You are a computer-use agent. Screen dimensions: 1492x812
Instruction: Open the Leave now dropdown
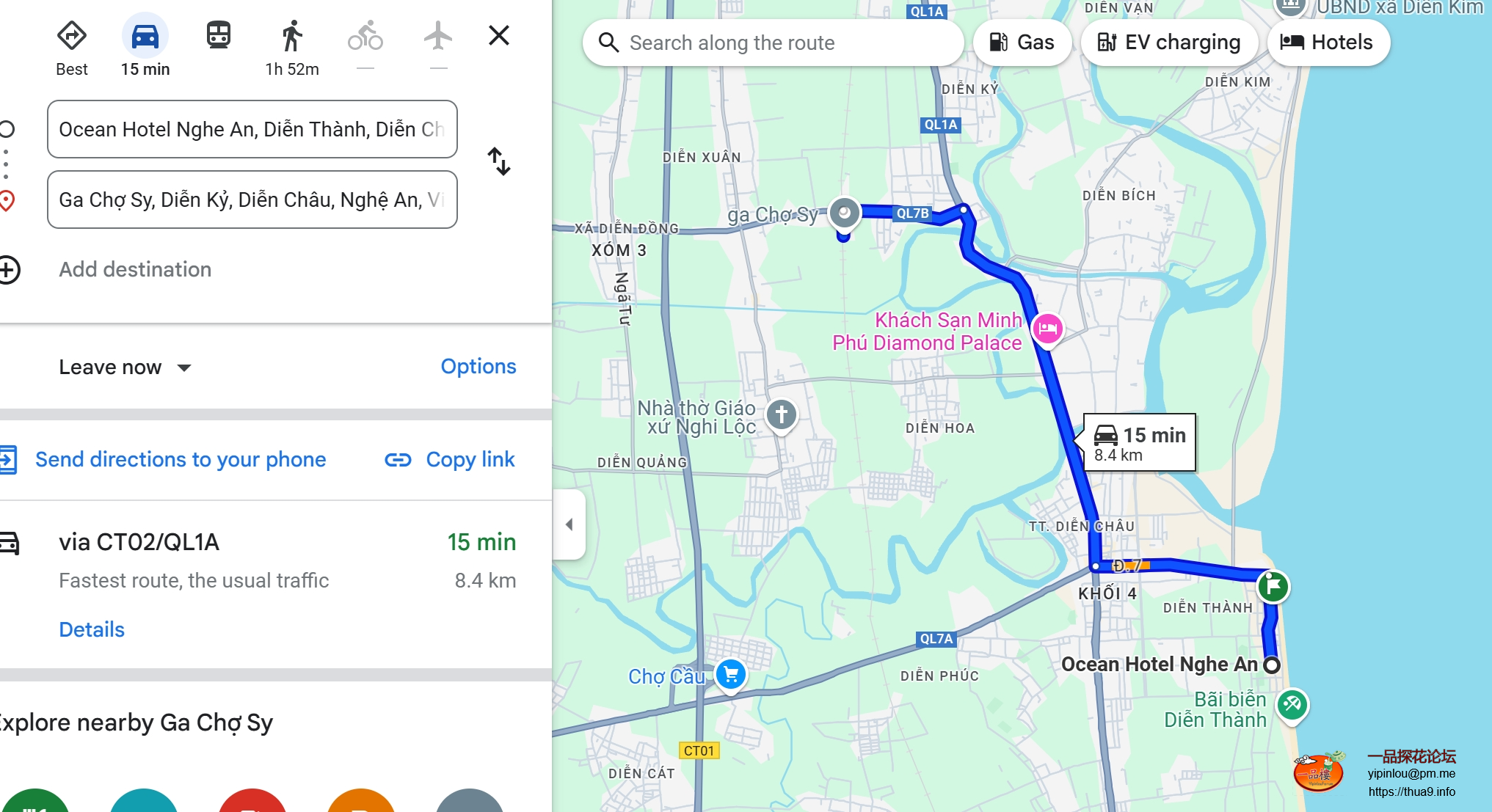(x=125, y=367)
